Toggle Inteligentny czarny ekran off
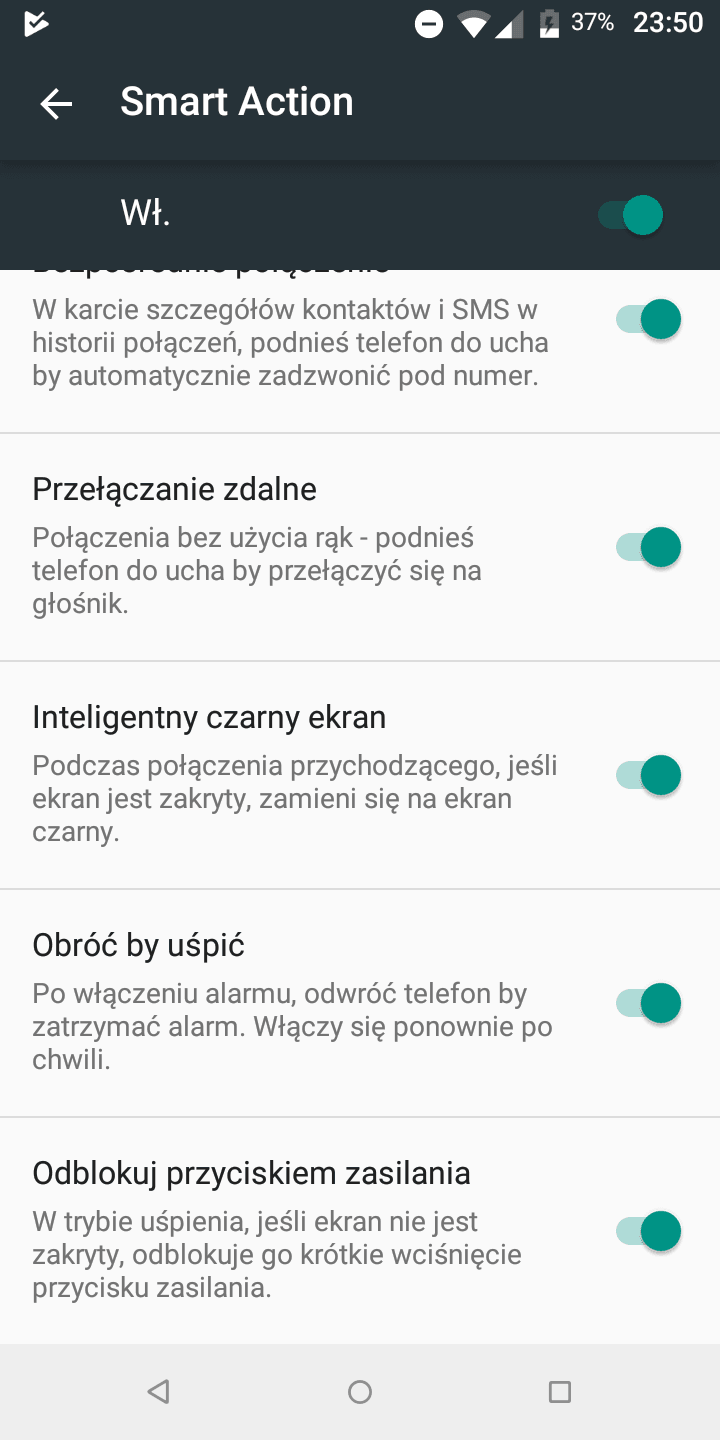 [x=649, y=775]
